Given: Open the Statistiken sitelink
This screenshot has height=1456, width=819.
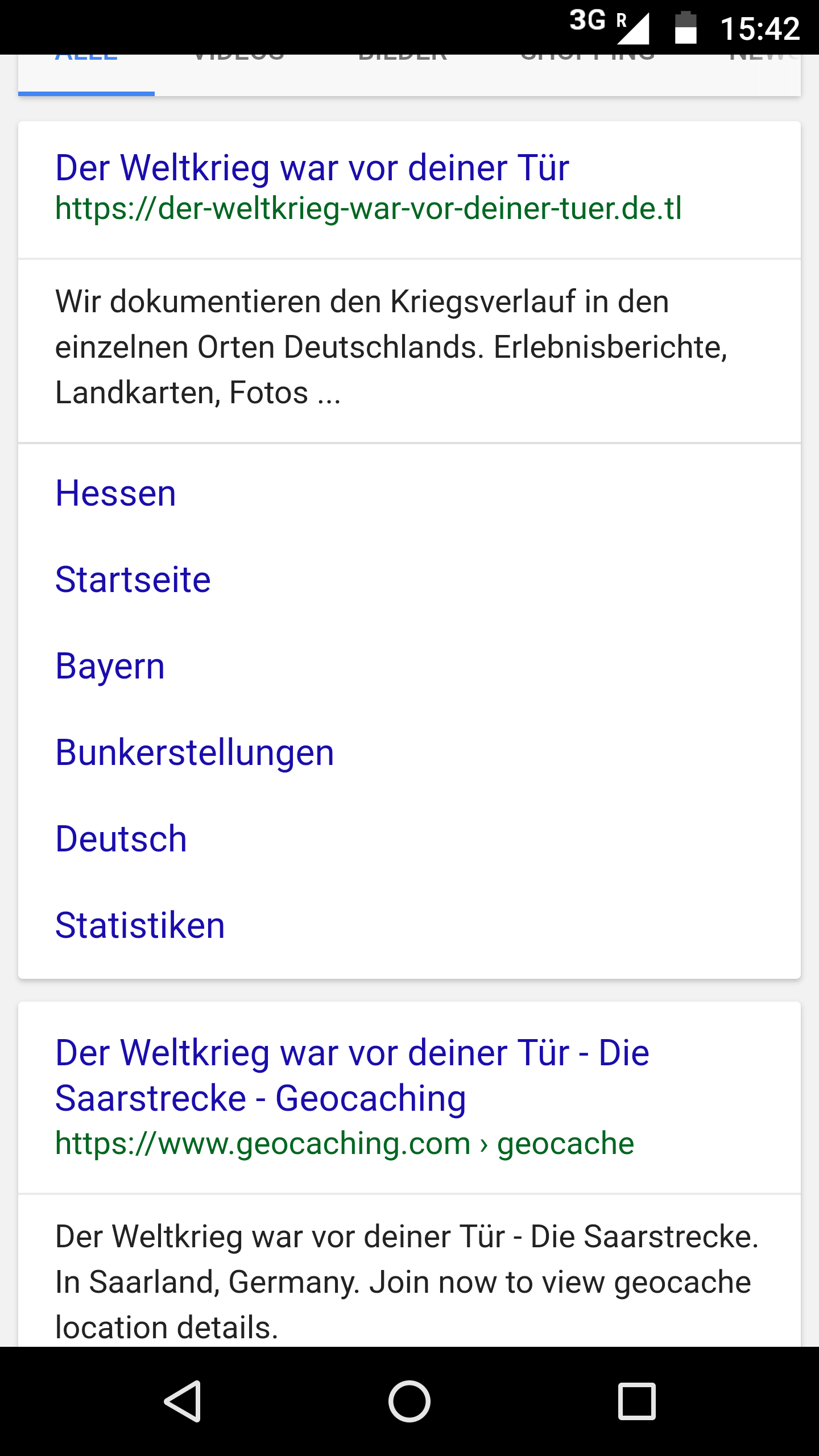Looking at the screenshot, I should (140, 925).
